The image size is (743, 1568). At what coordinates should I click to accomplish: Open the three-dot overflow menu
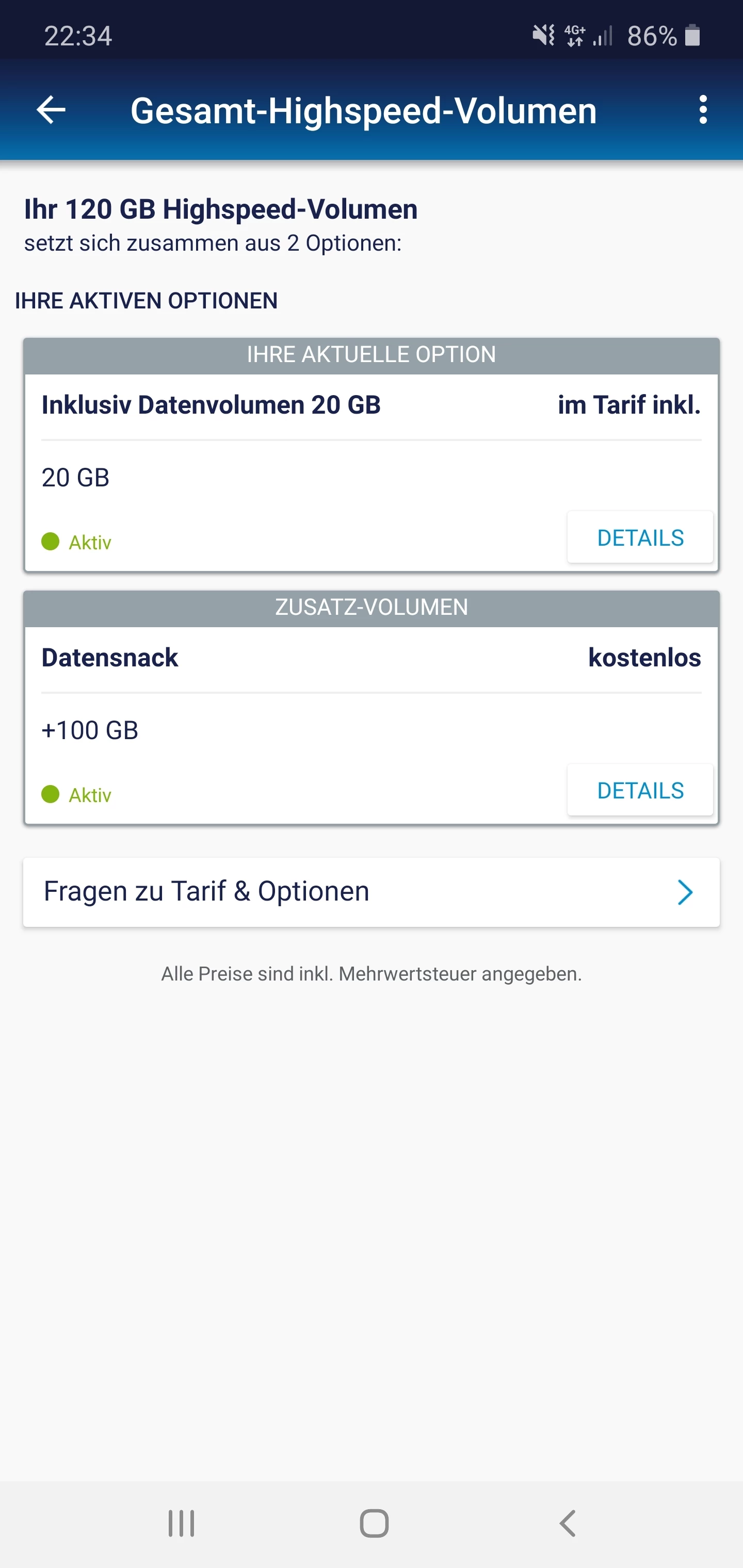tap(703, 110)
